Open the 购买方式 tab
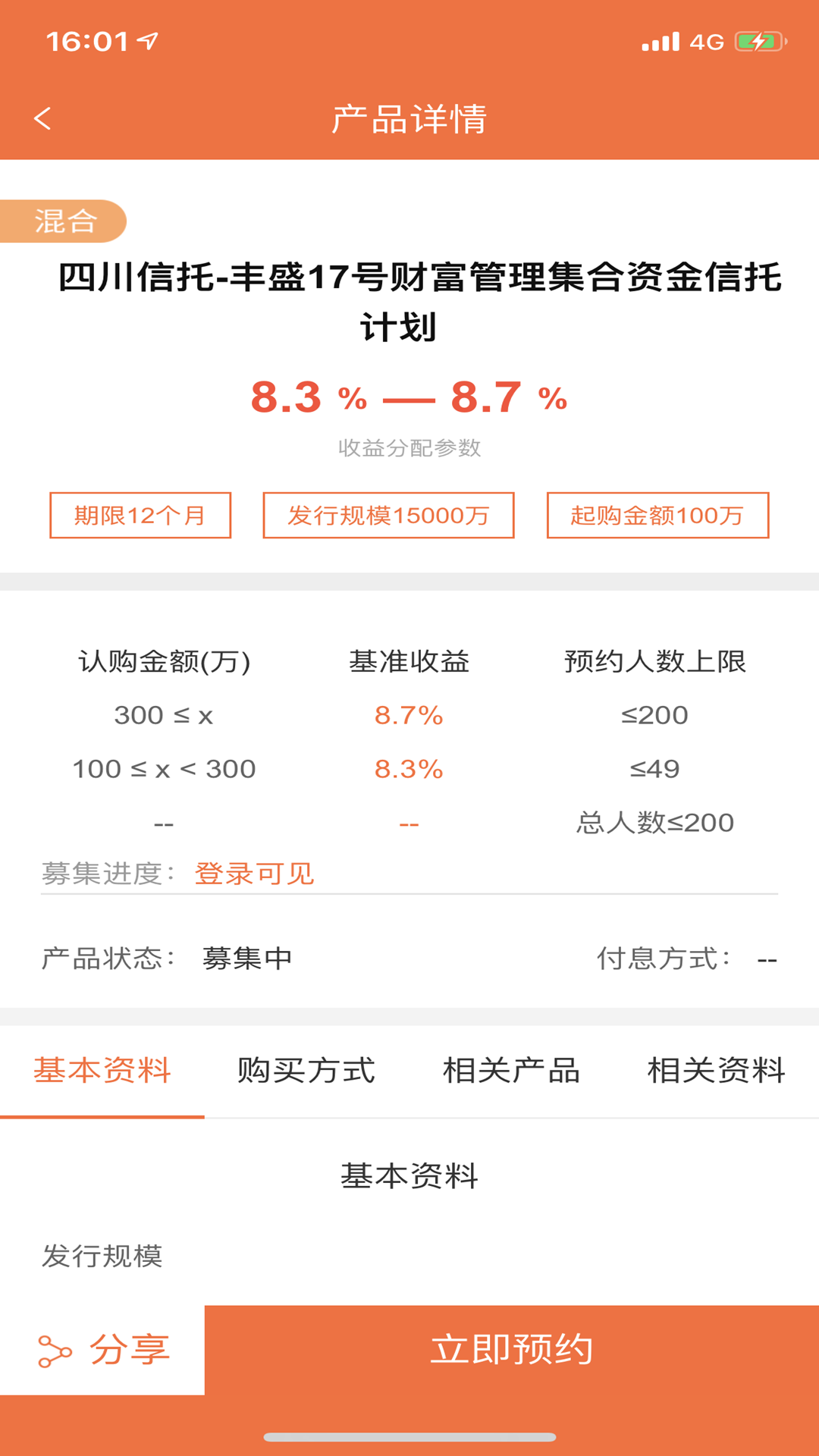The width and height of the screenshot is (819, 1456). tap(306, 1071)
